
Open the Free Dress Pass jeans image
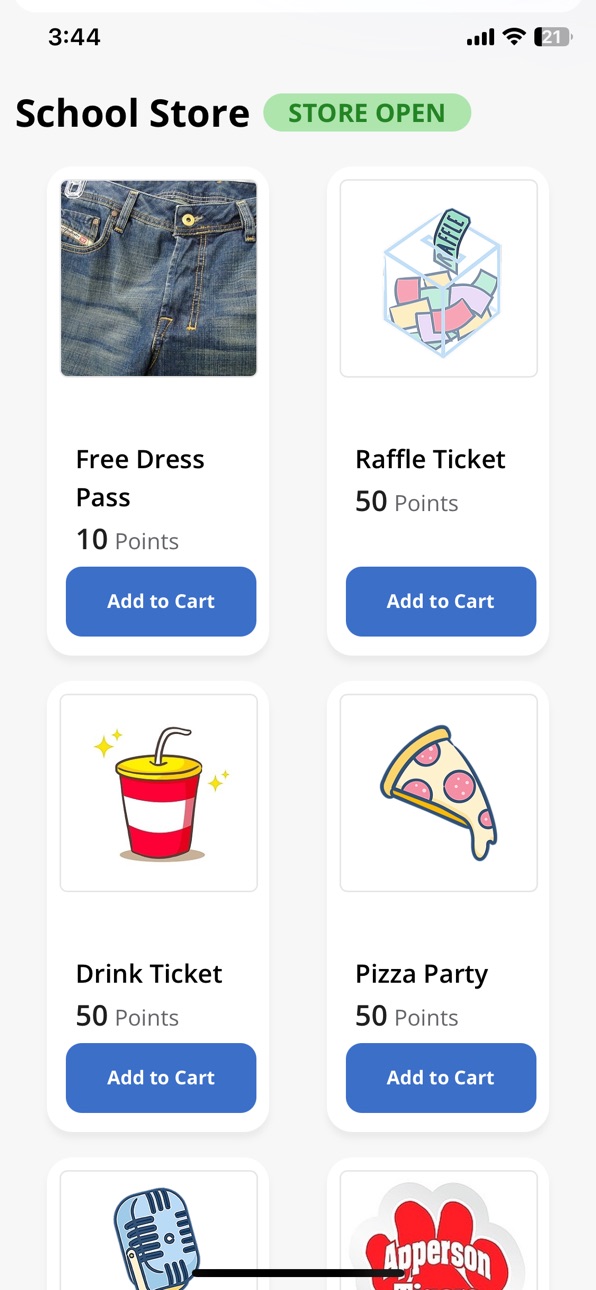pyautogui.click(x=159, y=278)
